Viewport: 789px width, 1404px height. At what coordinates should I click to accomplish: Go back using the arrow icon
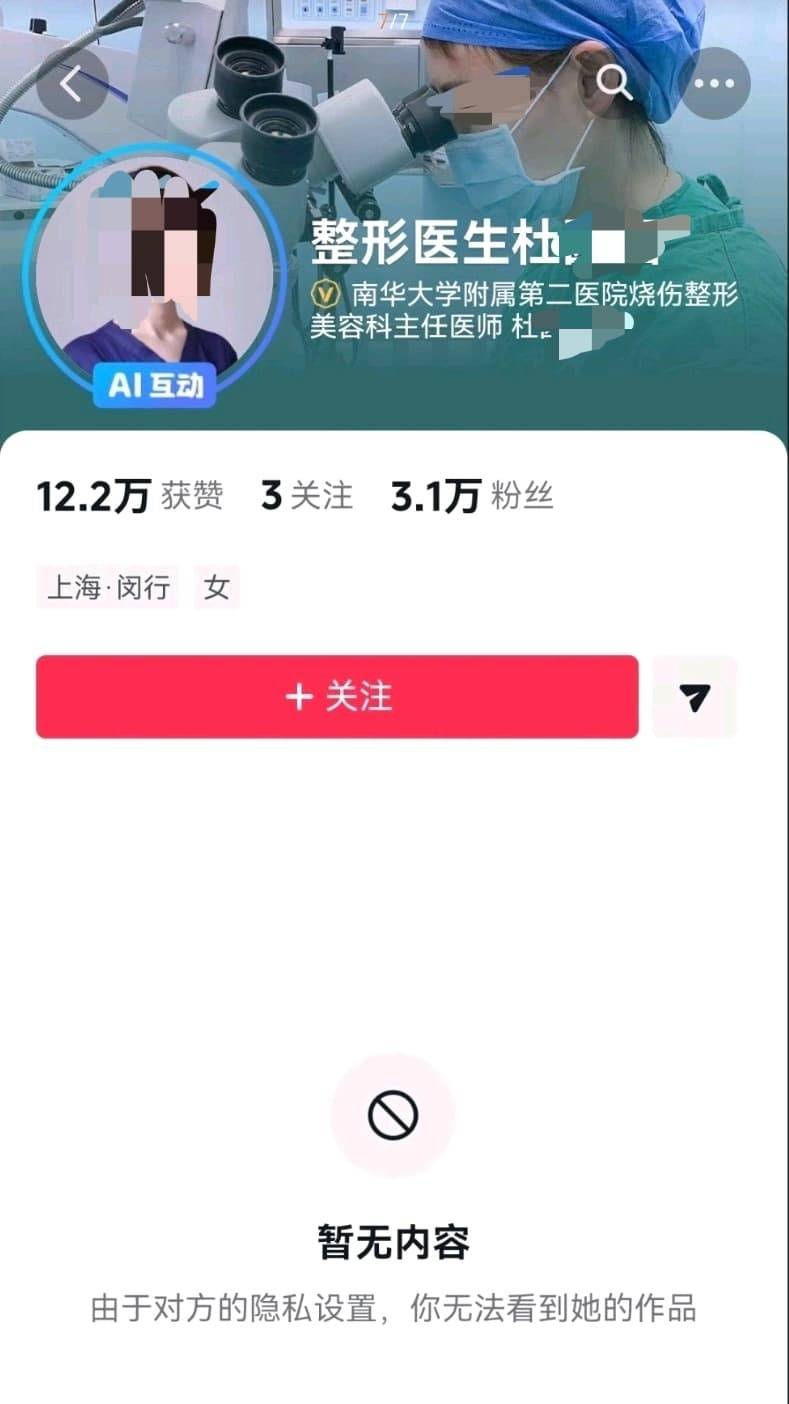click(x=72, y=85)
